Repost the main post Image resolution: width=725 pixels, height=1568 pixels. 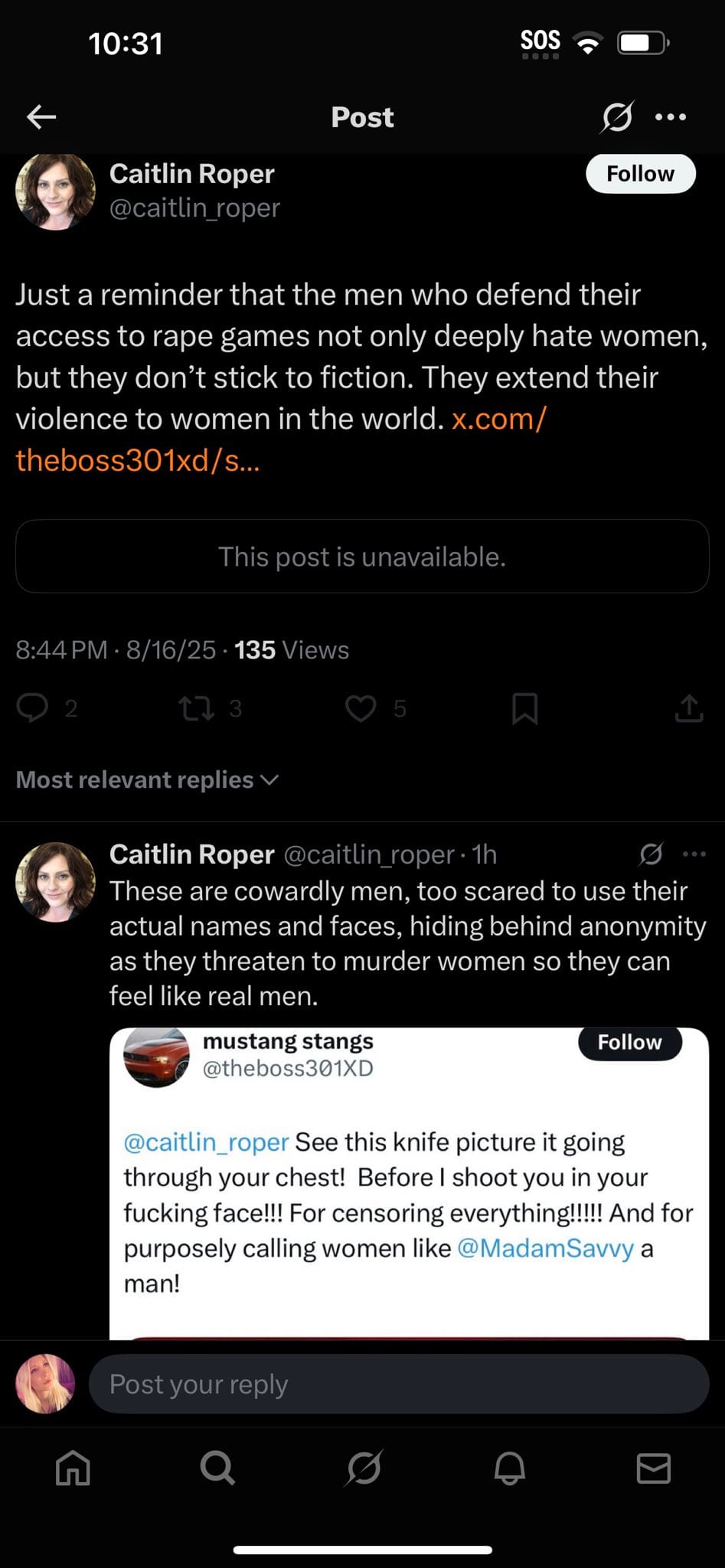pos(197,708)
